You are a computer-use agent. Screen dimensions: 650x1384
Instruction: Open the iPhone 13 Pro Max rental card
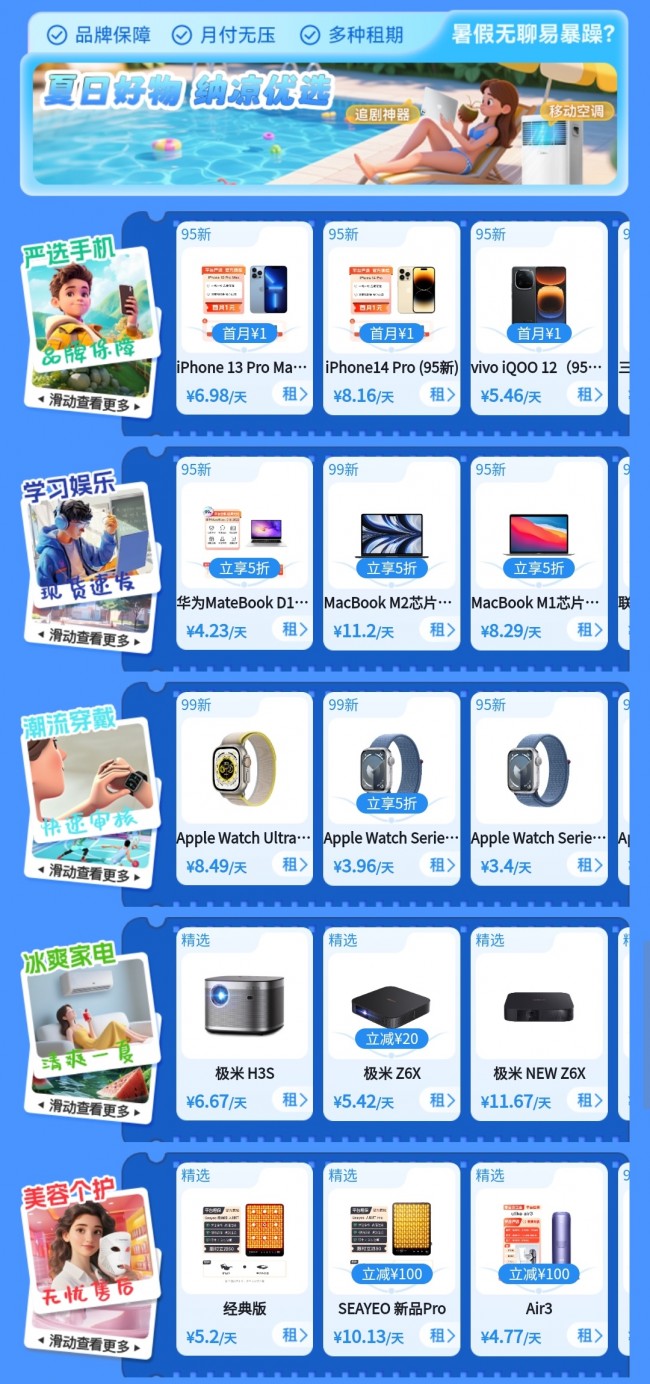click(244, 300)
